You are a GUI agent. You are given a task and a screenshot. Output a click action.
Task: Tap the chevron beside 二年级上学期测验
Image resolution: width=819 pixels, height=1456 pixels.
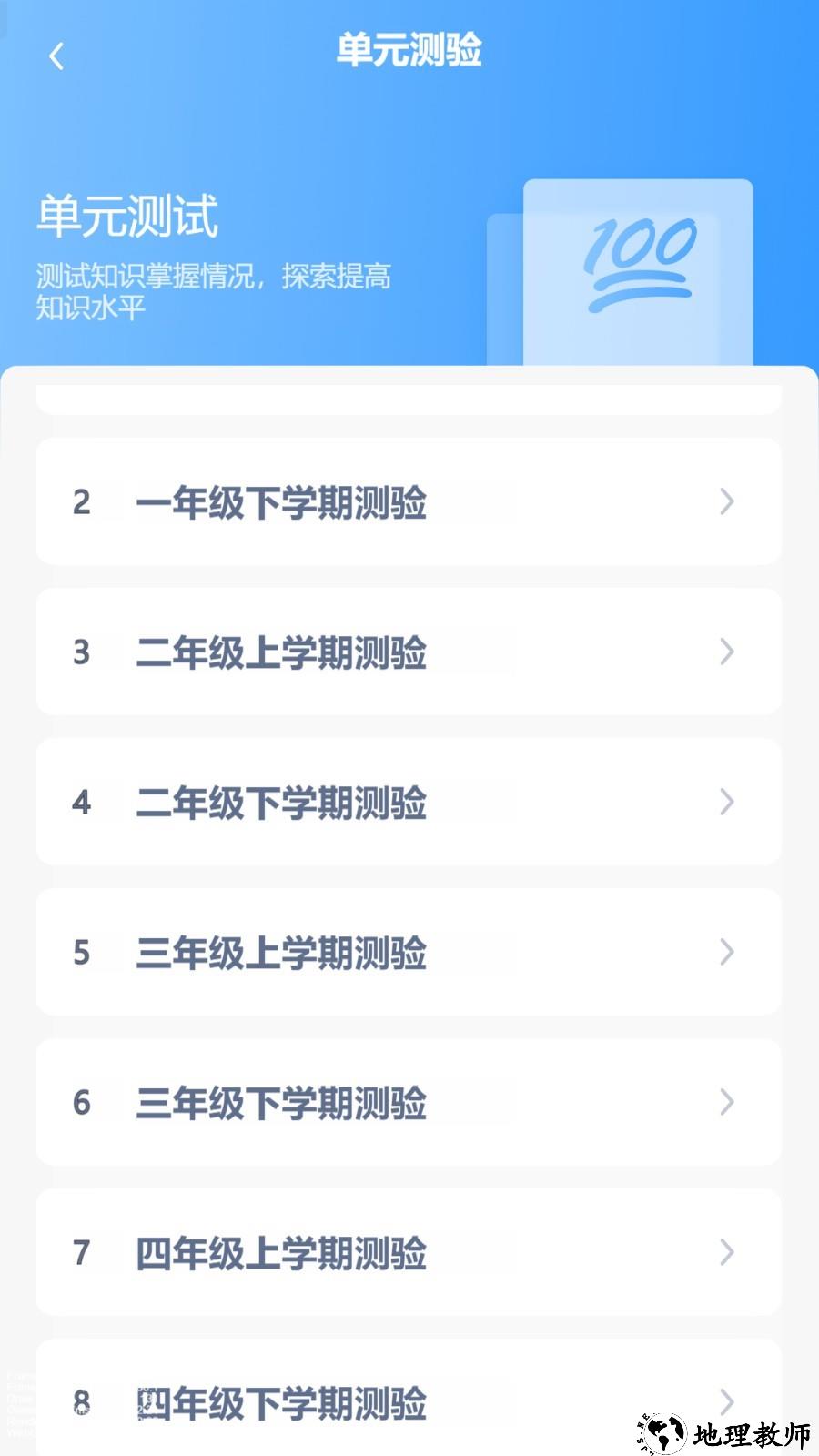725,652
